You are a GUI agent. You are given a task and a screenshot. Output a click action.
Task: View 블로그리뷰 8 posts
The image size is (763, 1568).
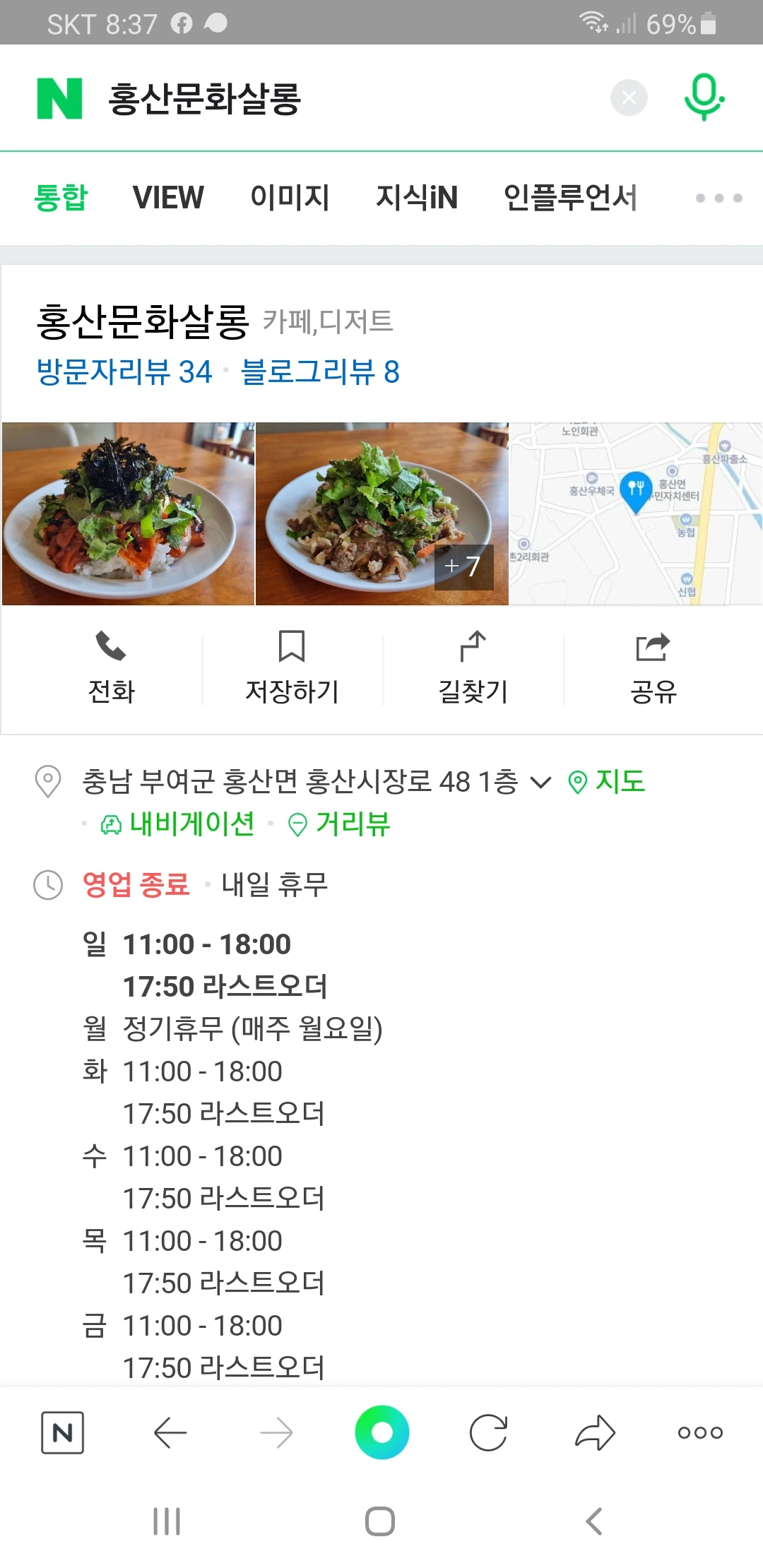pos(320,372)
